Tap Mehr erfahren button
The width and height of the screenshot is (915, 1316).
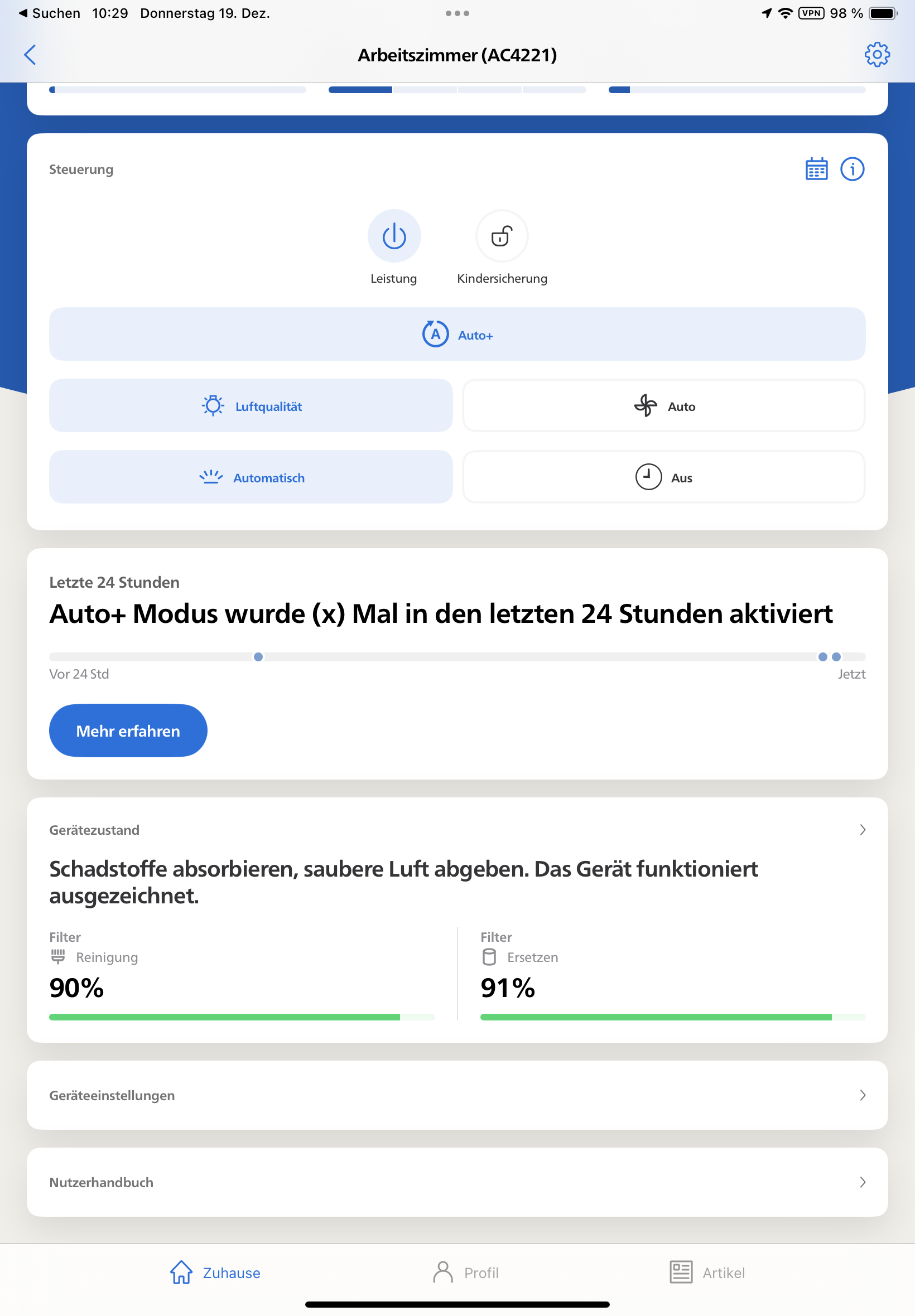pos(128,730)
